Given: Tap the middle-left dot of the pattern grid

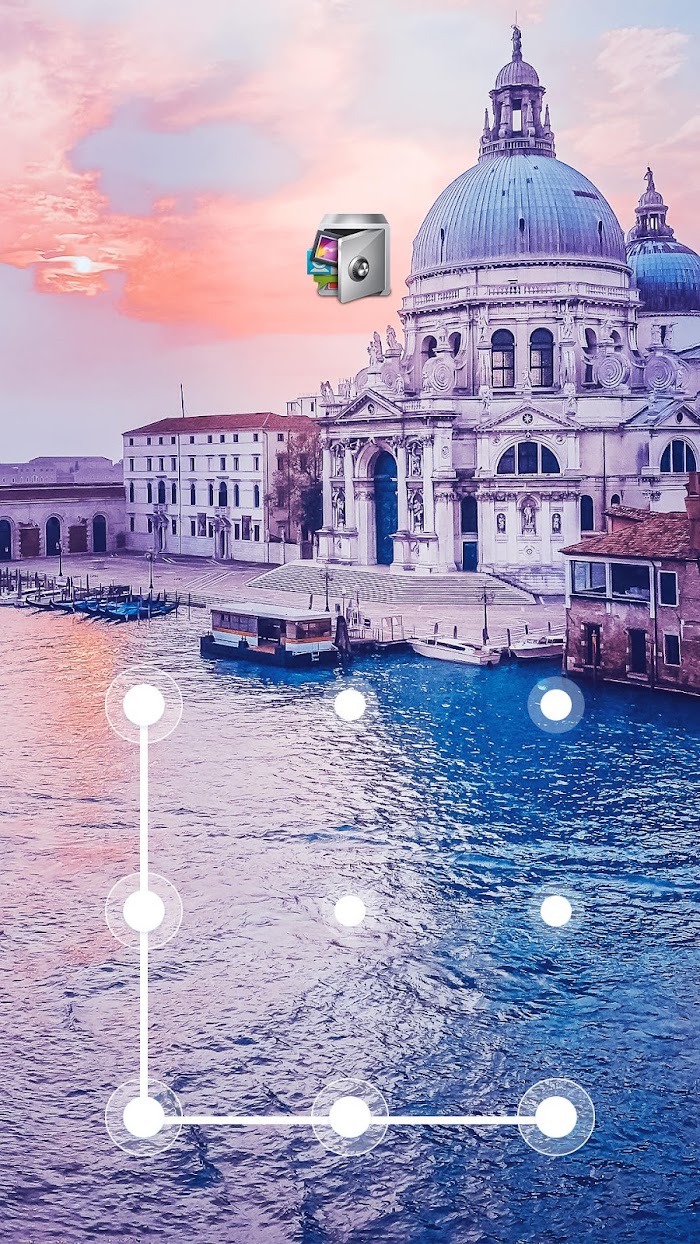Looking at the screenshot, I should pyautogui.click(x=144, y=911).
